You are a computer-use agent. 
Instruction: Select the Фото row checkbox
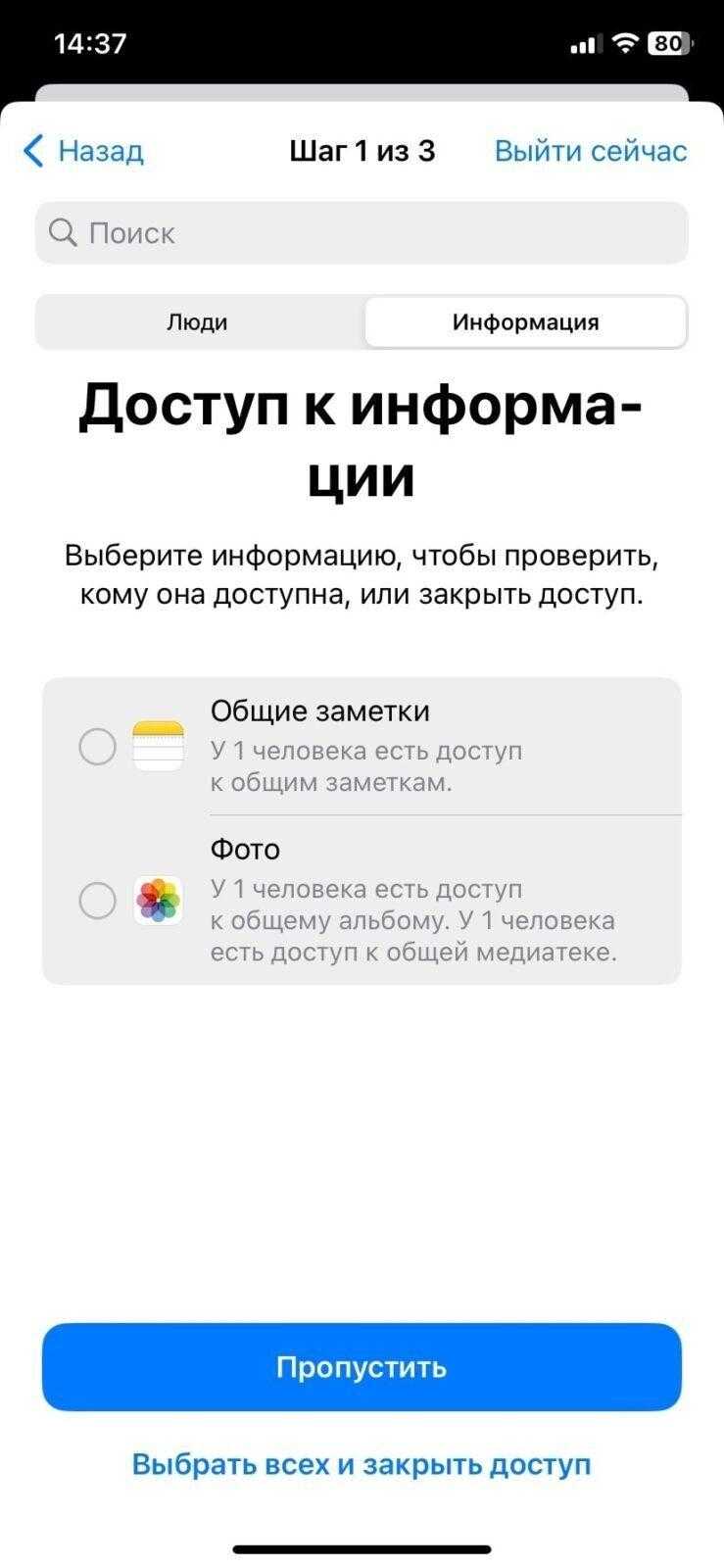click(97, 900)
